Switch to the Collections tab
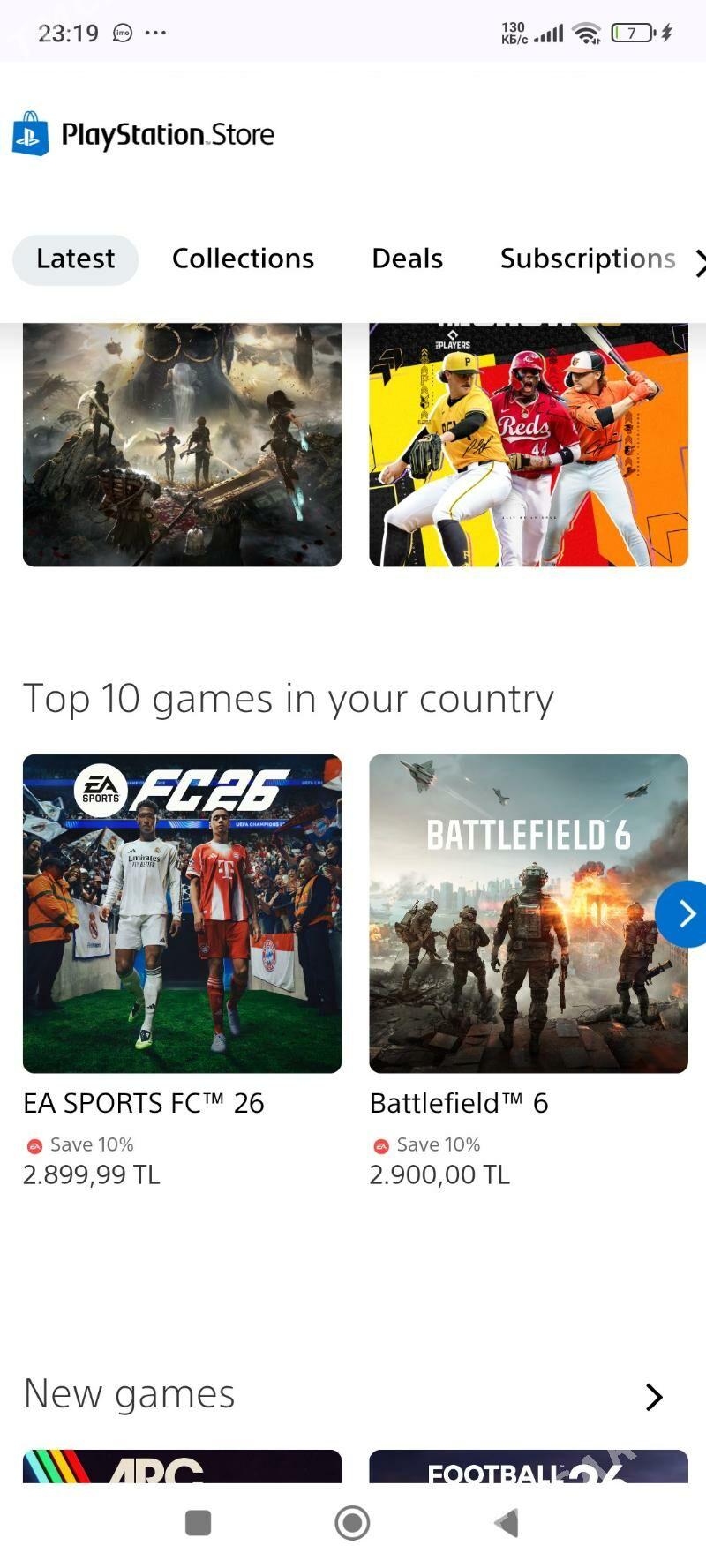The image size is (706, 1568). coord(243,259)
